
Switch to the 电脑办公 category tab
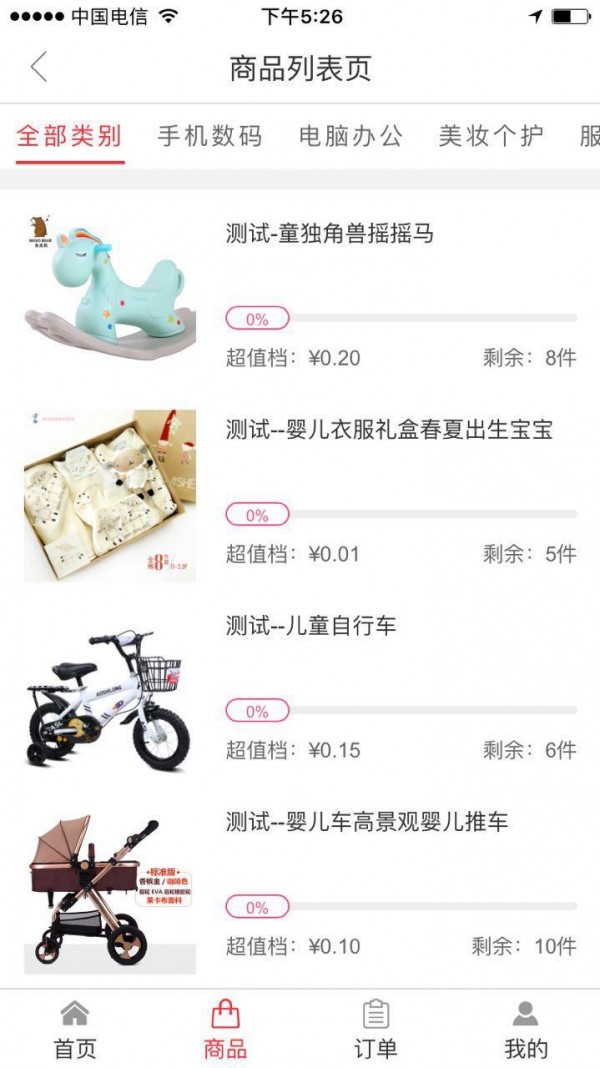[350, 136]
